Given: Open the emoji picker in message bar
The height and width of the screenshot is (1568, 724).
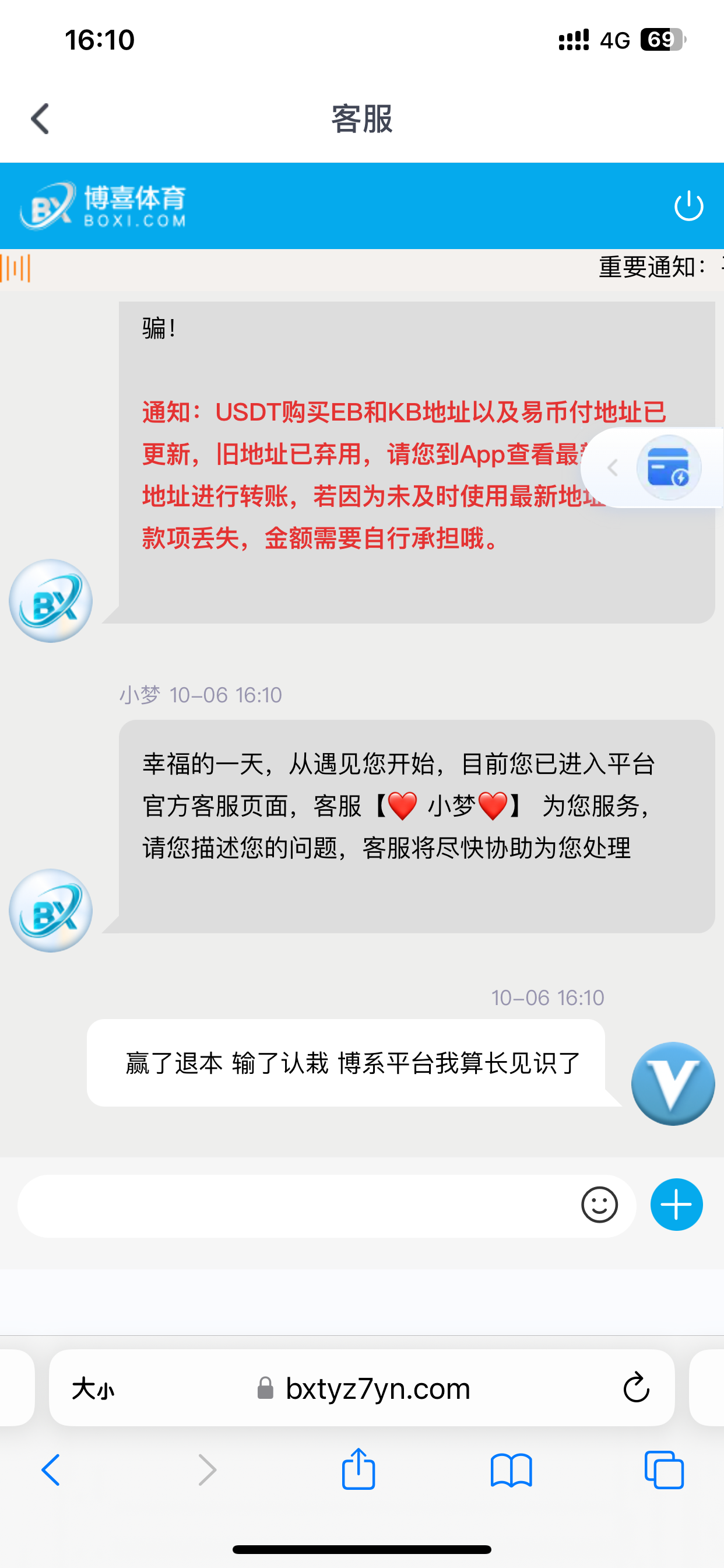Looking at the screenshot, I should (600, 1205).
